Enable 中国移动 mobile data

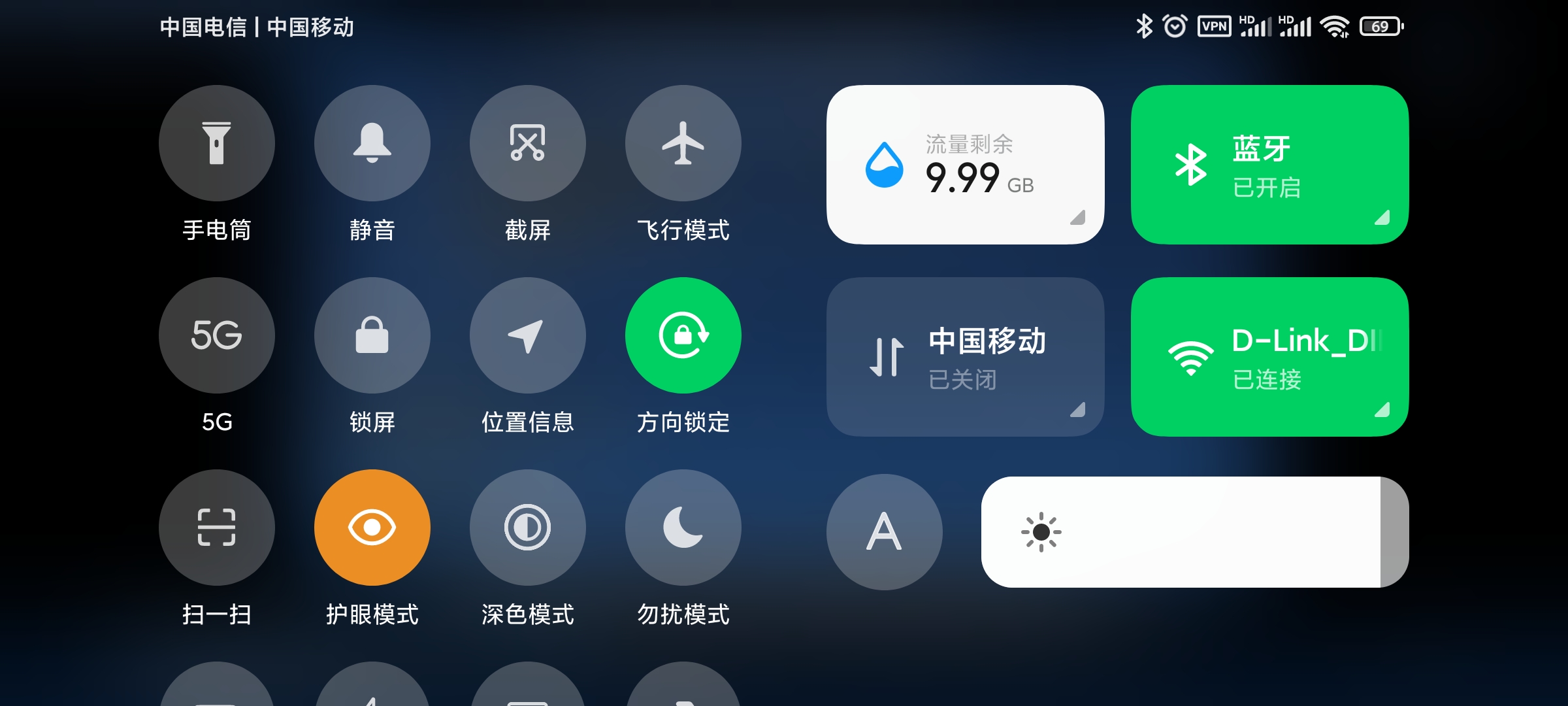965,357
